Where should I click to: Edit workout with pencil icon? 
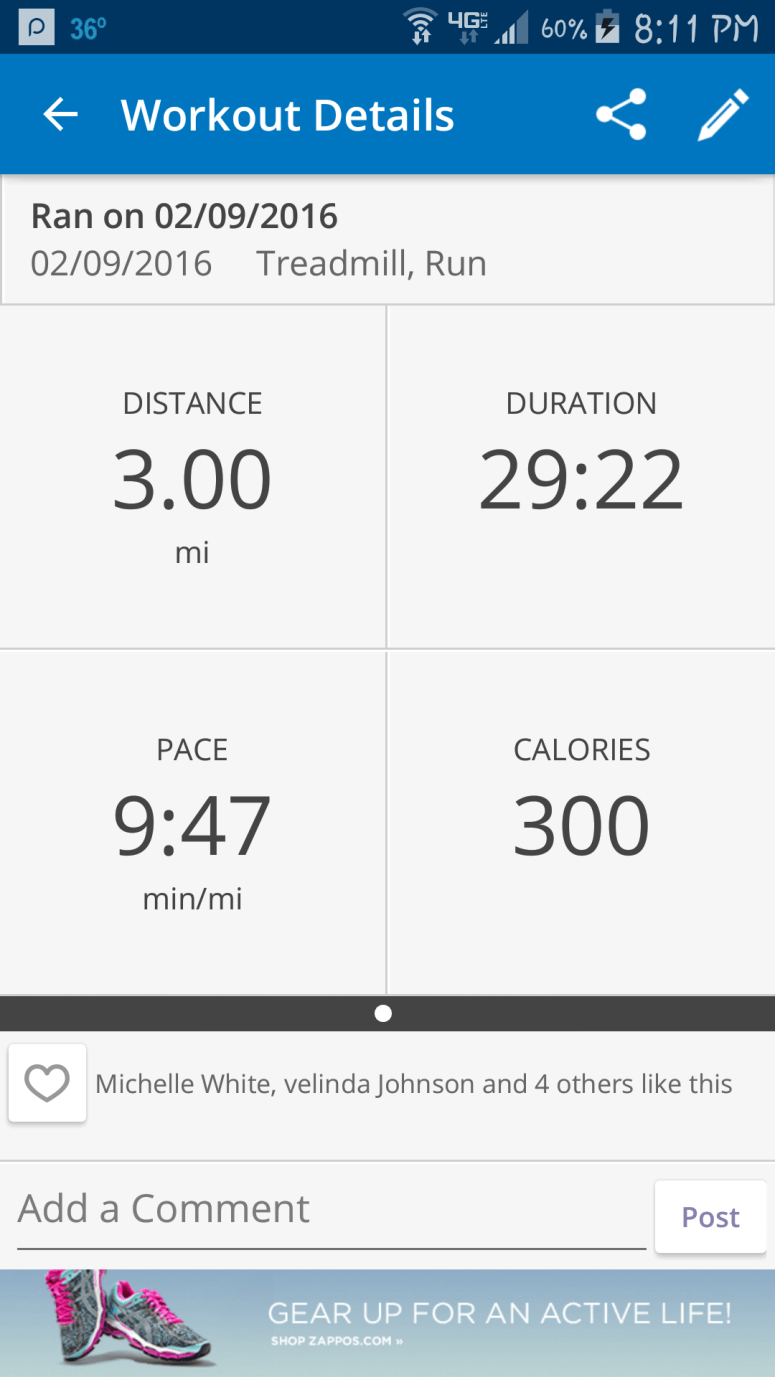click(723, 115)
